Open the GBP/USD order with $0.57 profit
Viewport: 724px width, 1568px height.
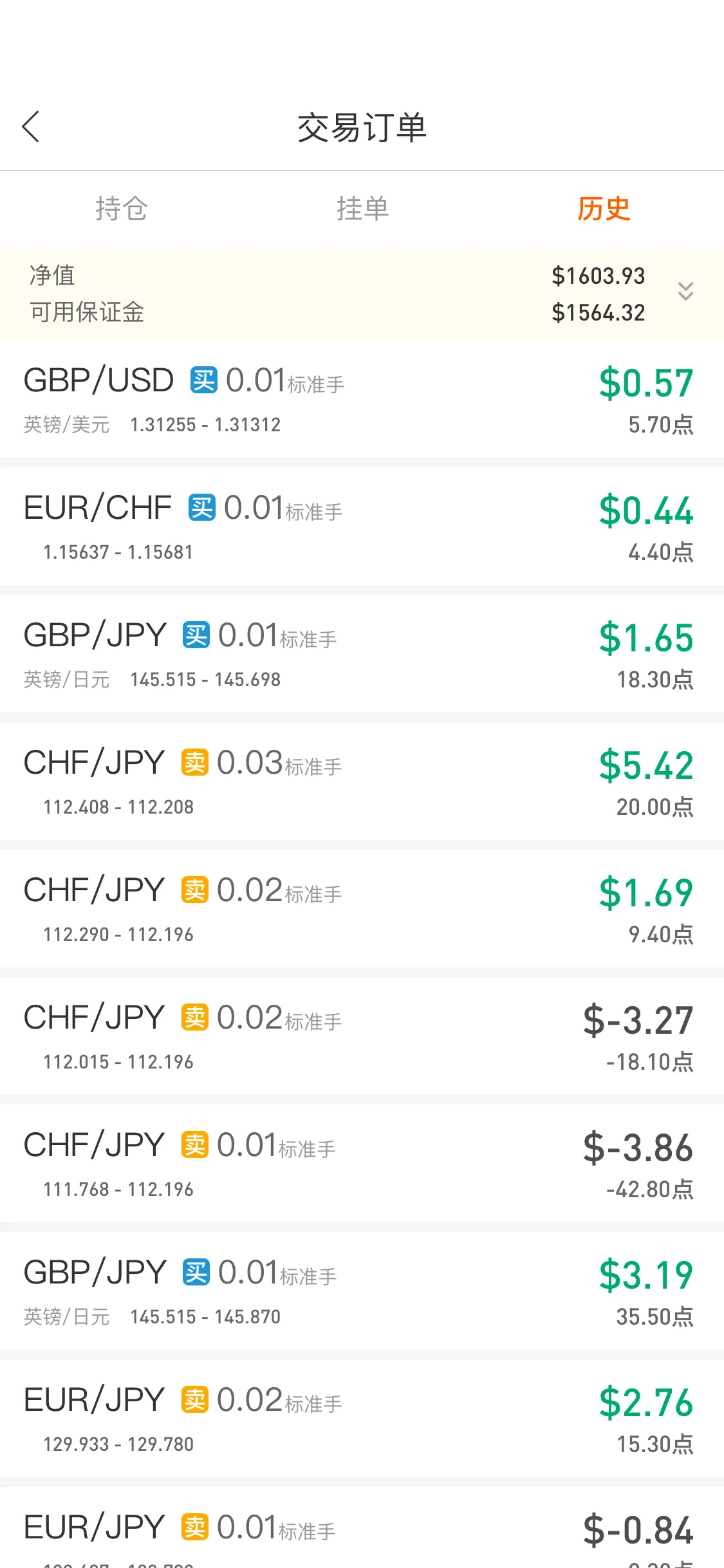362,399
